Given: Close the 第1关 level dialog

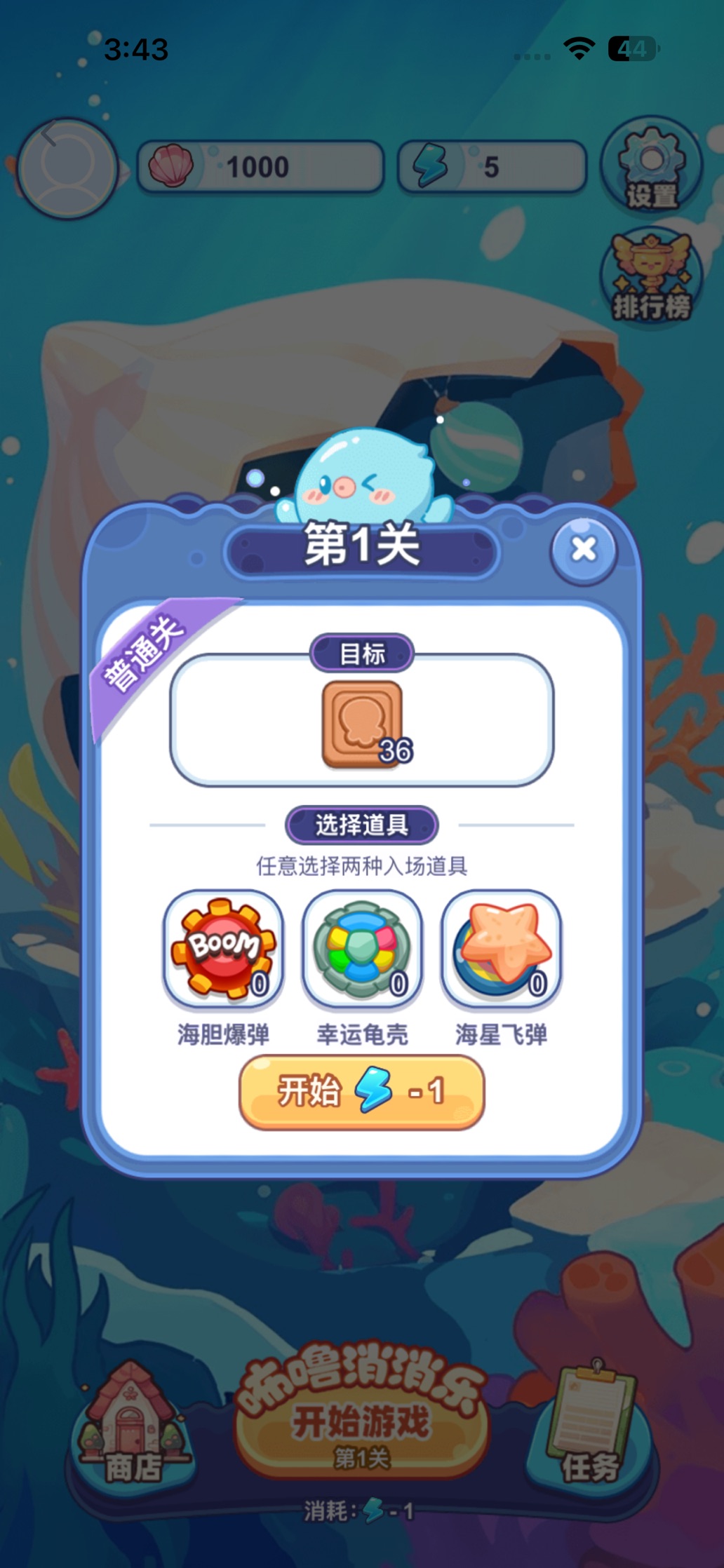Looking at the screenshot, I should point(584,549).
